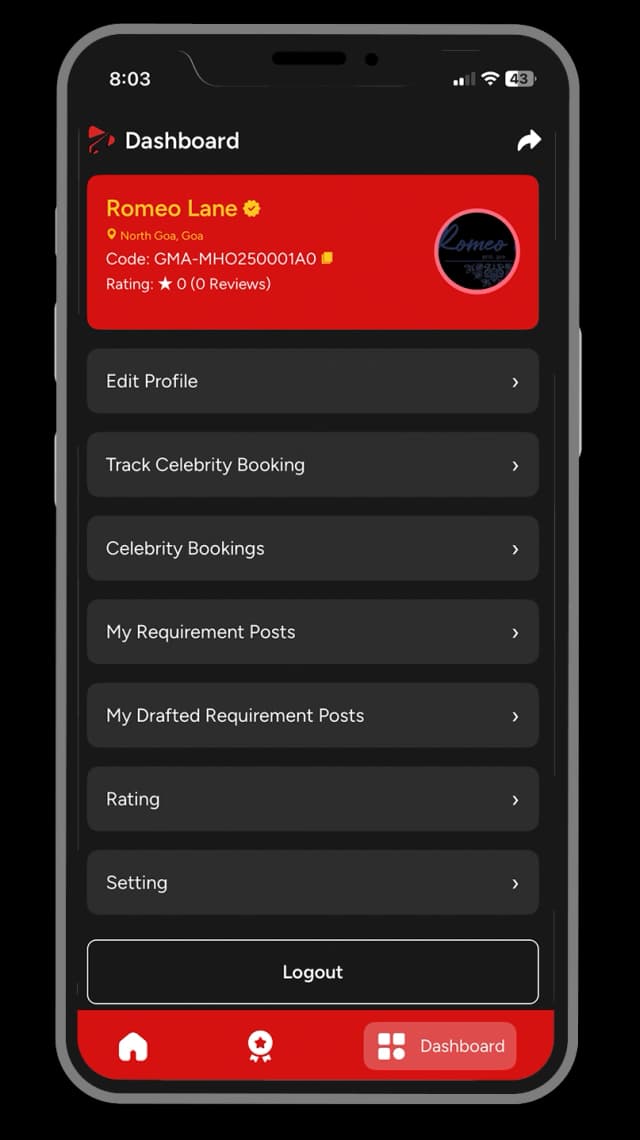Open the Rating row
This screenshot has width=640, height=1140.
click(312, 799)
